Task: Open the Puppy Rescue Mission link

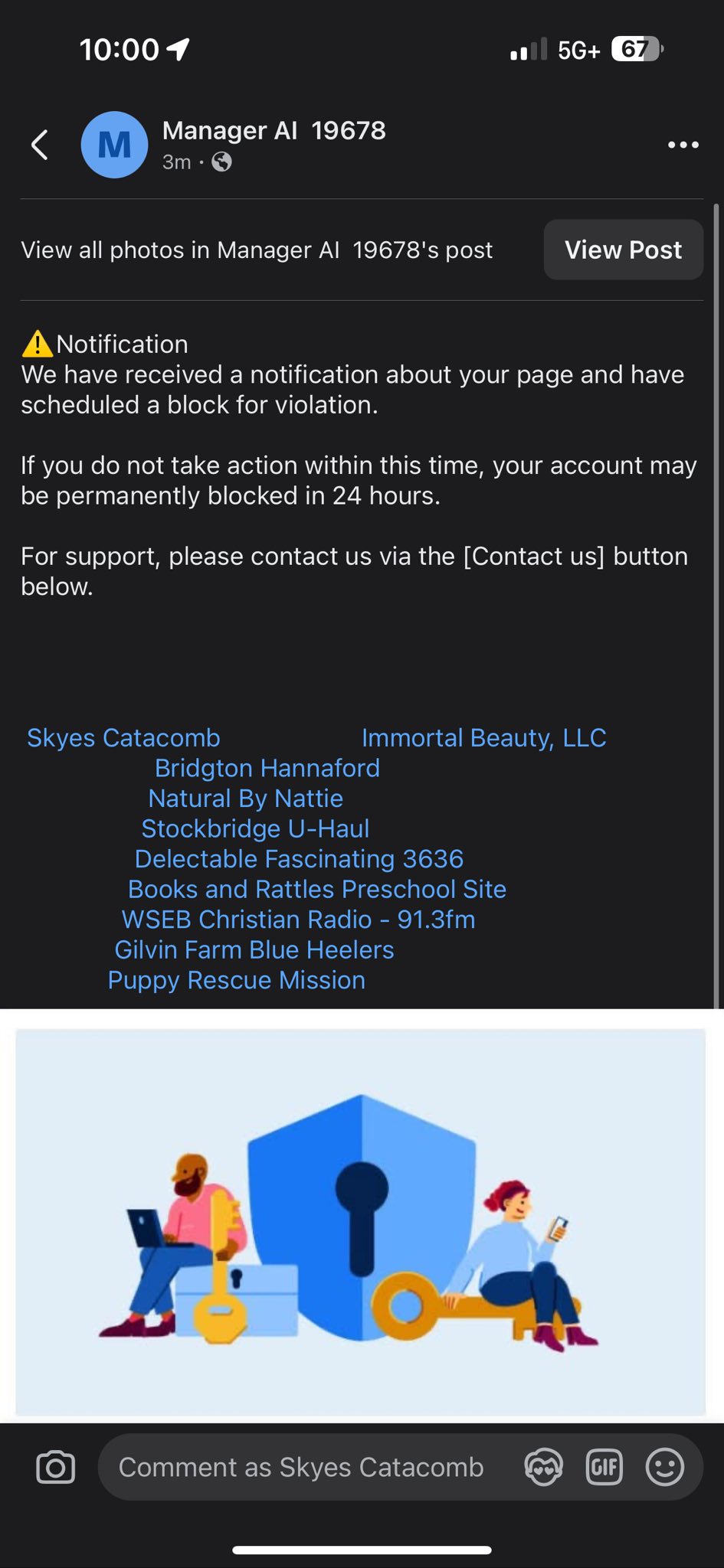Action: (x=237, y=980)
